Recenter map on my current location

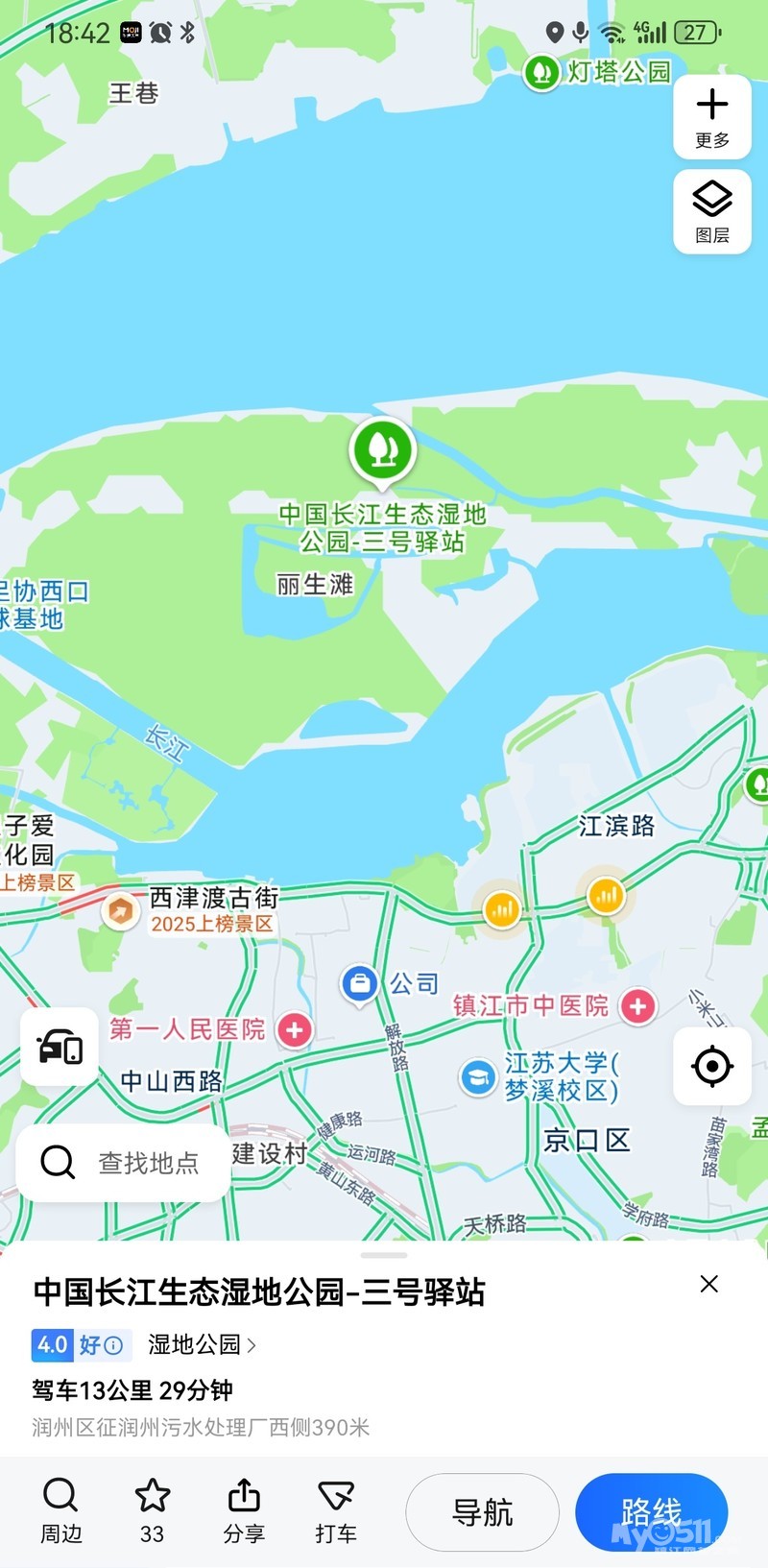pyautogui.click(x=711, y=1066)
